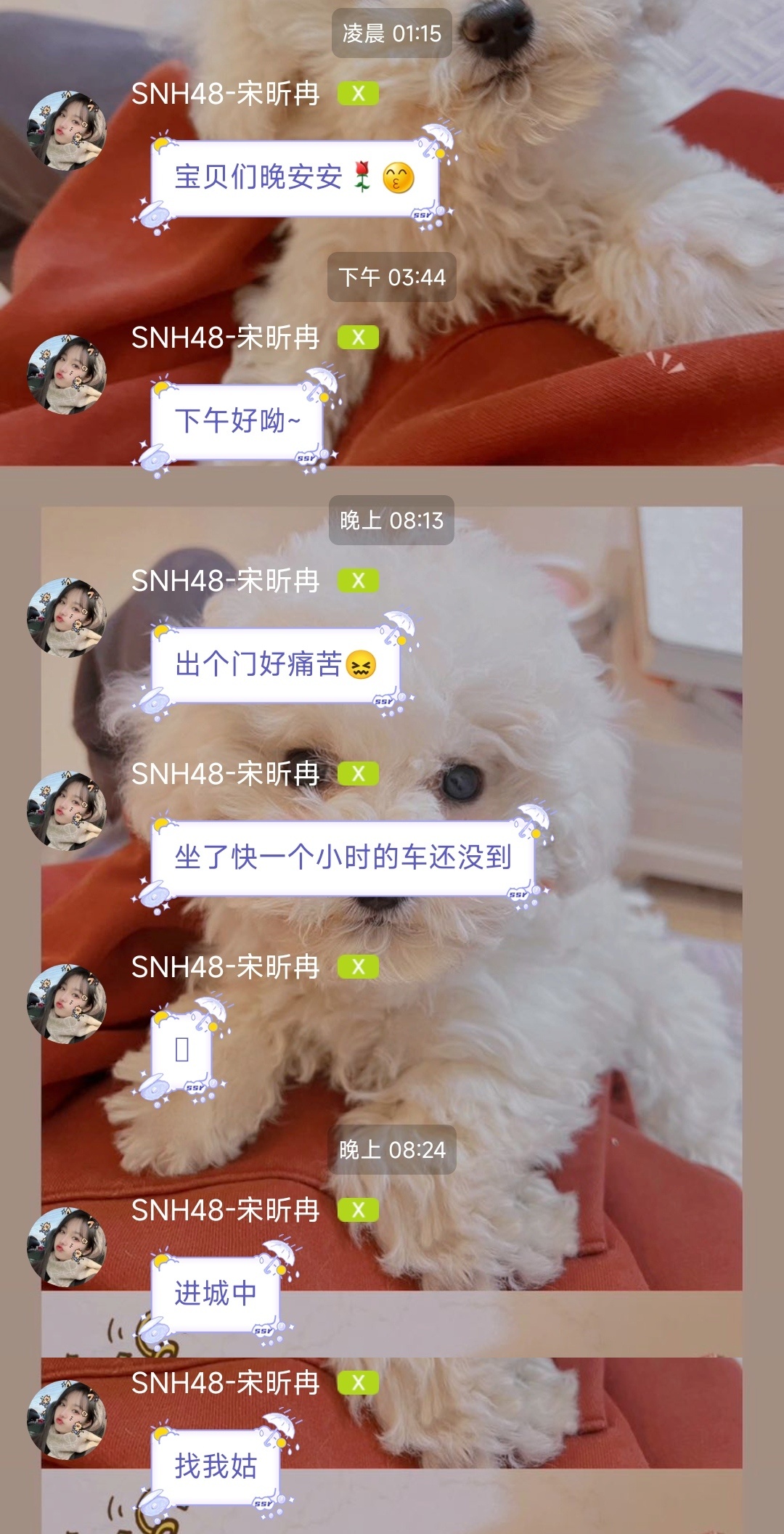Image resolution: width=784 pixels, height=1534 pixels.
Task: Open sender's avatar beside the 宝贝们晚安安 message
Action: coord(66,131)
